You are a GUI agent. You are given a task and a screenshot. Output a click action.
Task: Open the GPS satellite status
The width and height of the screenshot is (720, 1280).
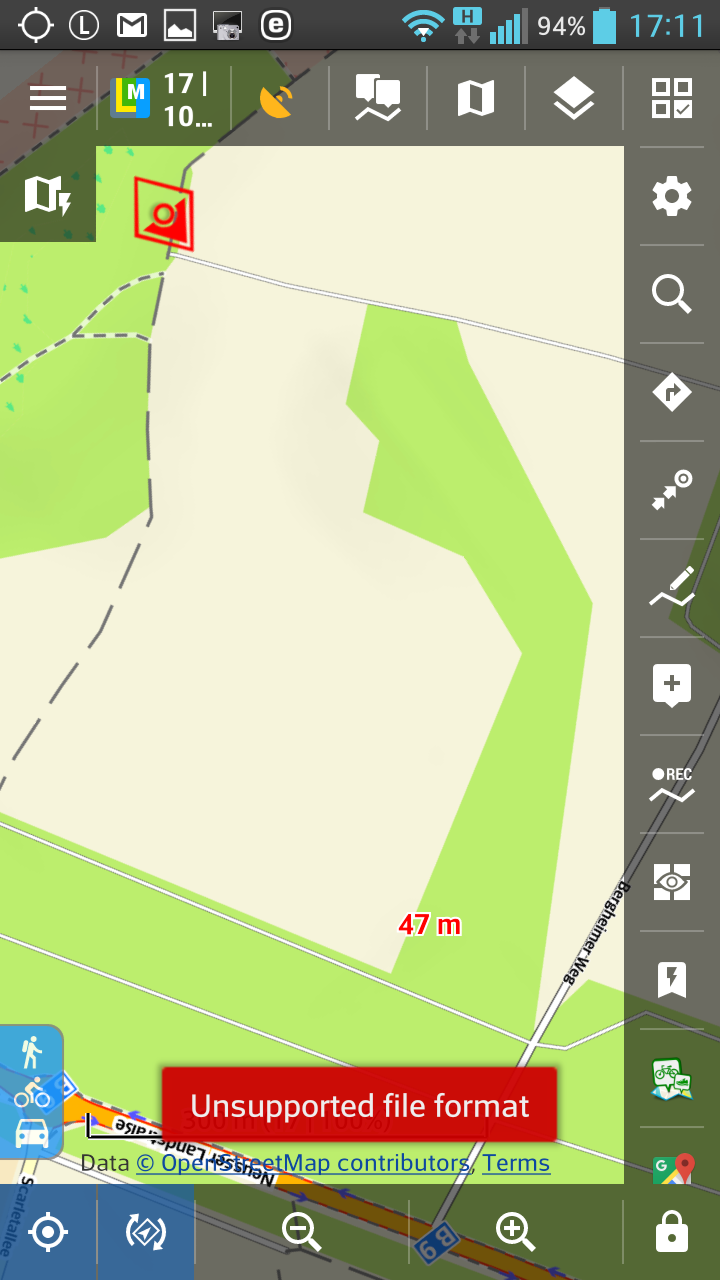pyautogui.click(x=277, y=99)
